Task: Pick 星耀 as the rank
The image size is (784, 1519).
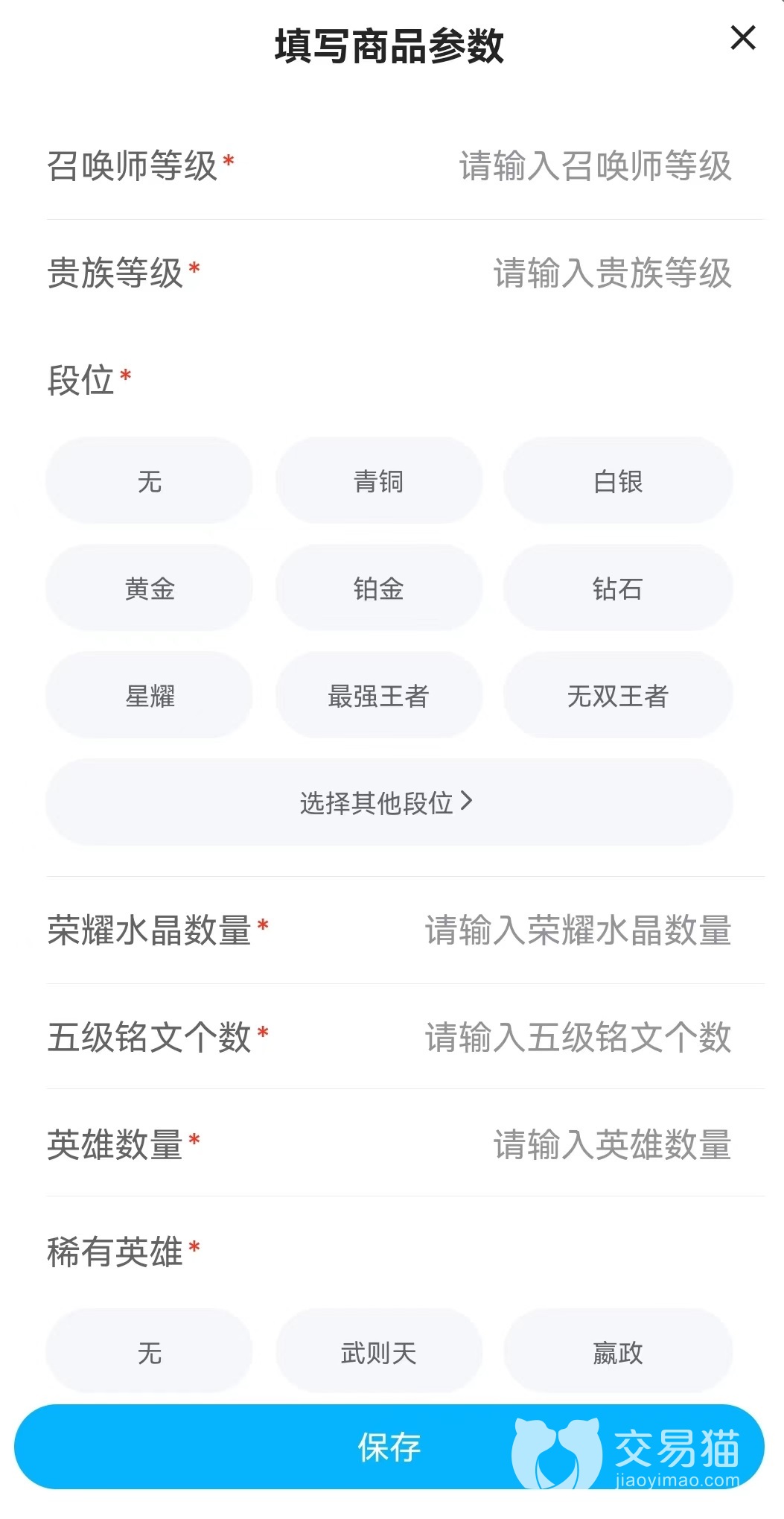Action: [150, 696]
